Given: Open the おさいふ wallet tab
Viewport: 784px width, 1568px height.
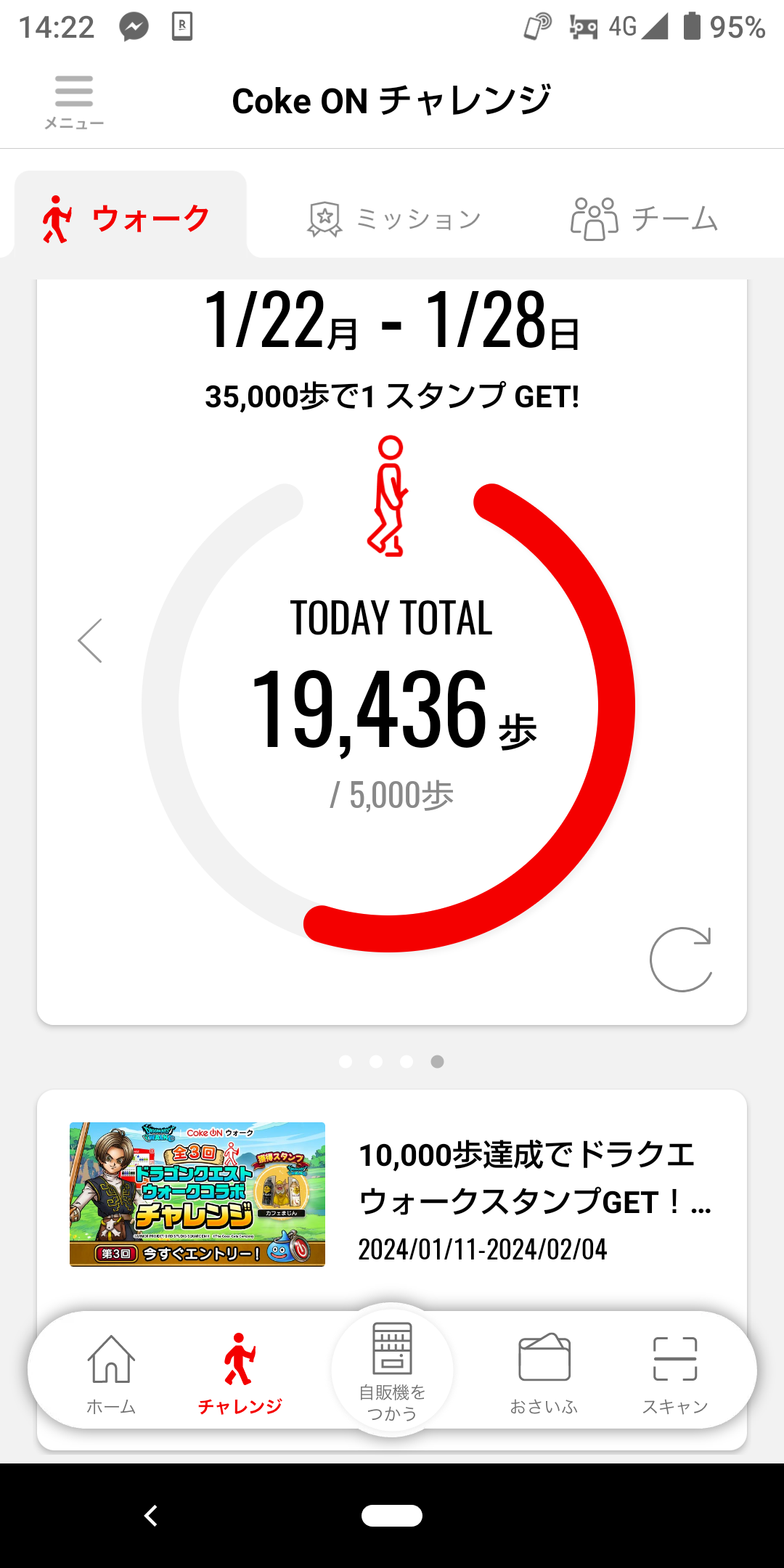Looking at the screenshot, I should click(x=544, y=1372).
